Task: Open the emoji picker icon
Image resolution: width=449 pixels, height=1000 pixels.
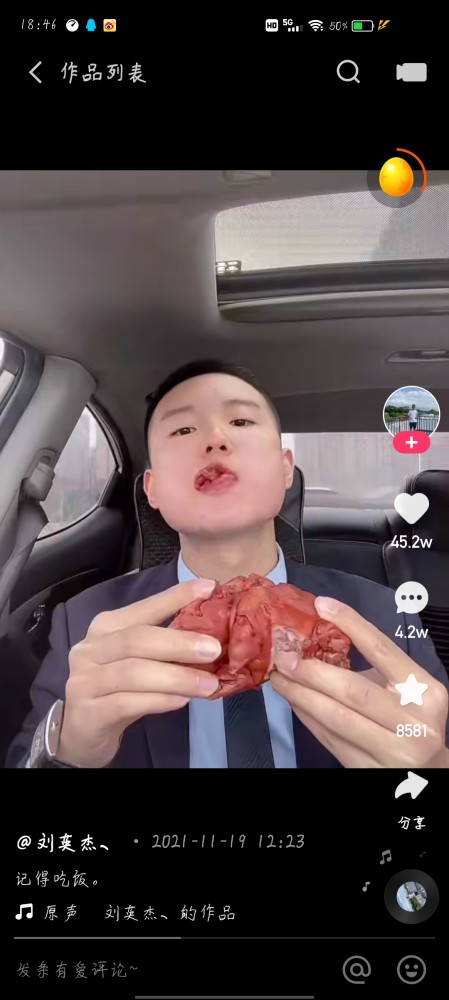Action: (411, 970)
